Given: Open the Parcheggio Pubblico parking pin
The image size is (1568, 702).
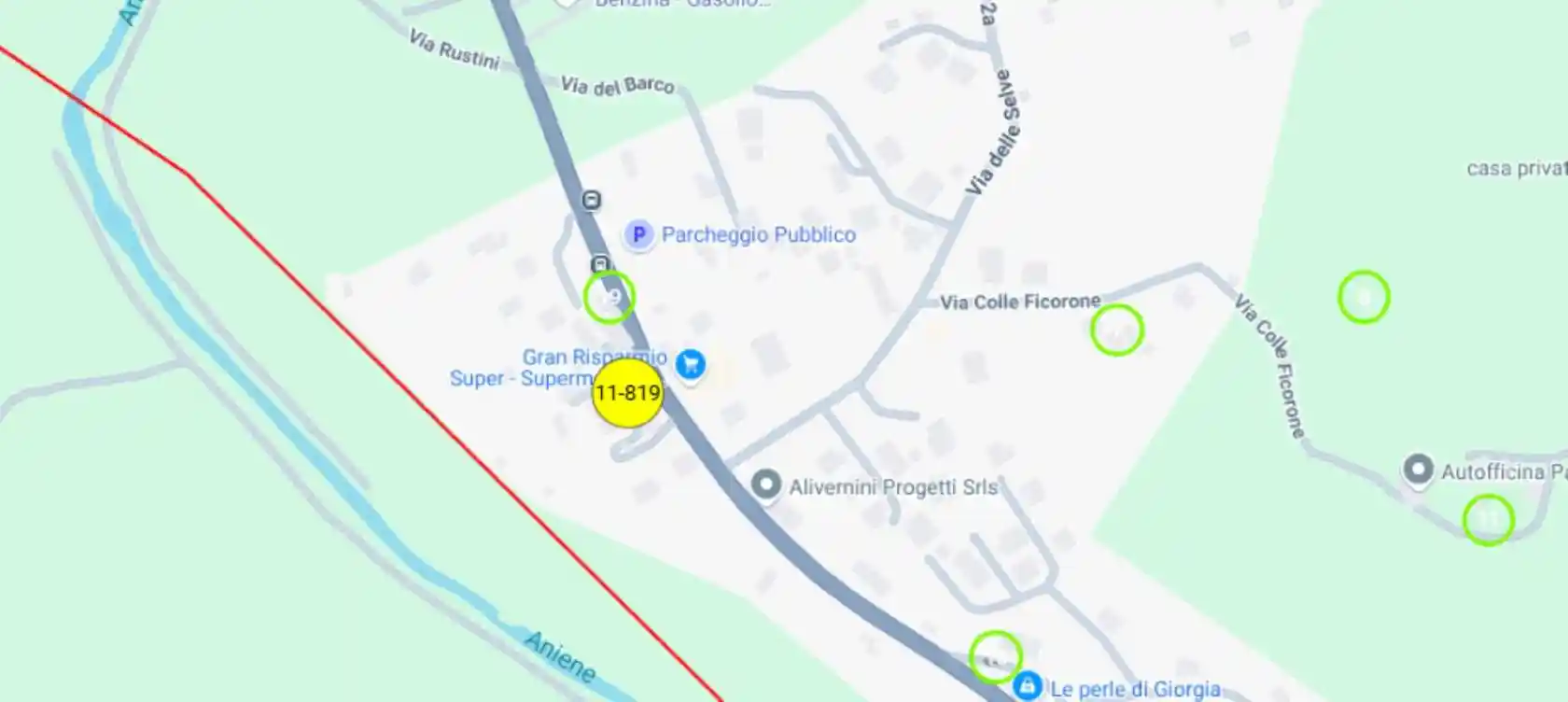Looking at the screenshot, I should [638, 234].
